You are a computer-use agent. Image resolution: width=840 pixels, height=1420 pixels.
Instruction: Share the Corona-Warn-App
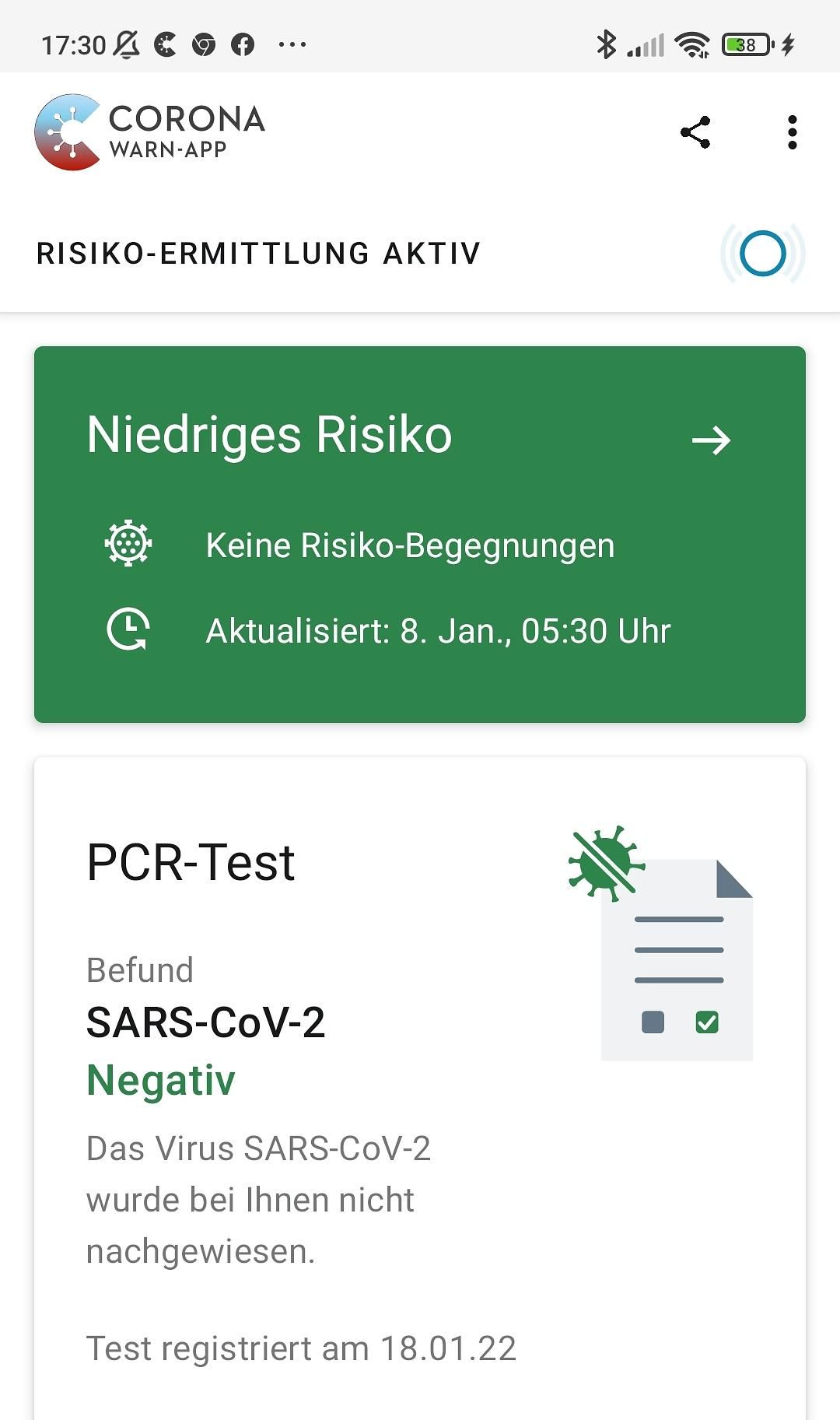pos(695,132)
